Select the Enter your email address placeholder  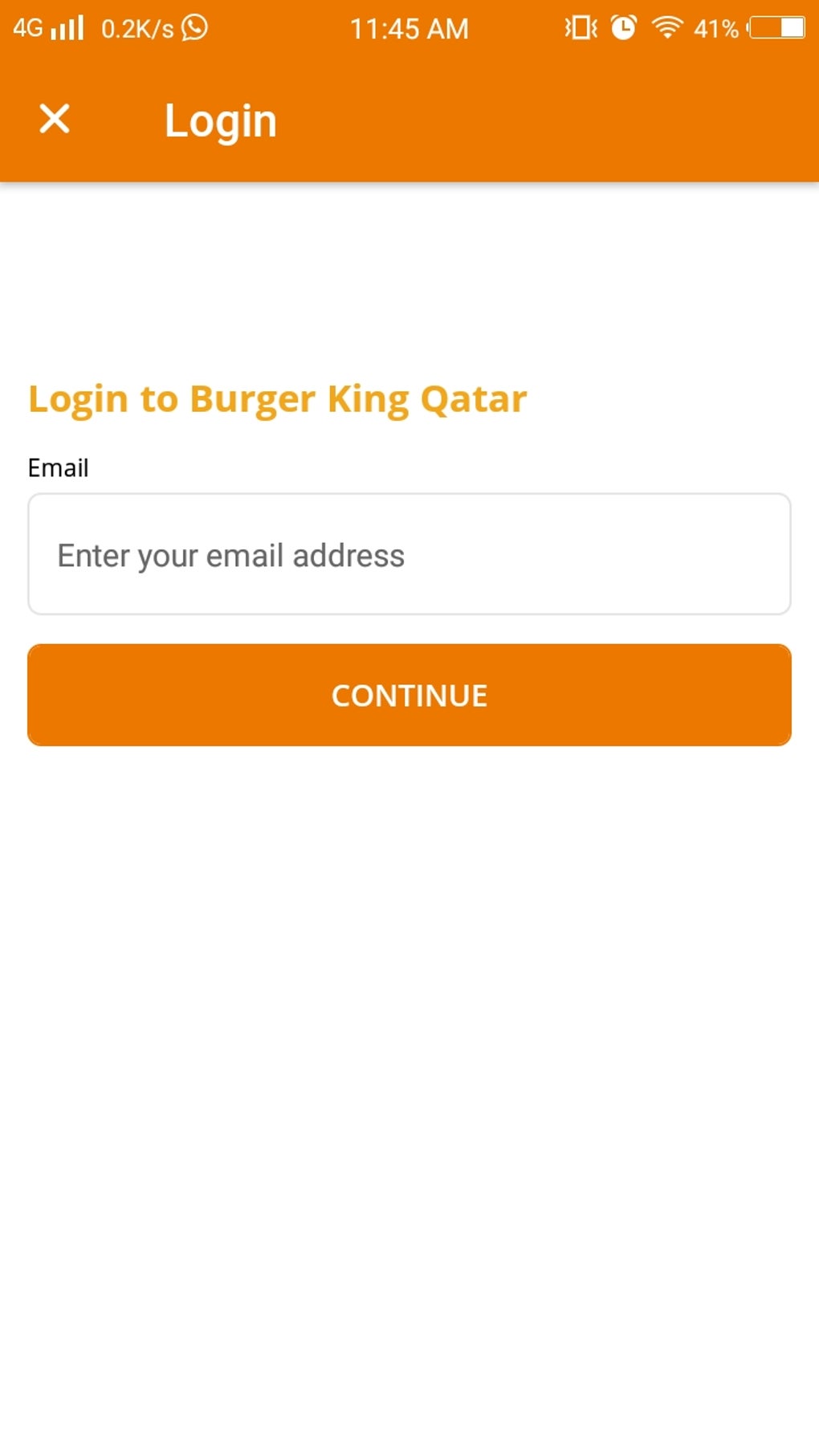(231, 554)
